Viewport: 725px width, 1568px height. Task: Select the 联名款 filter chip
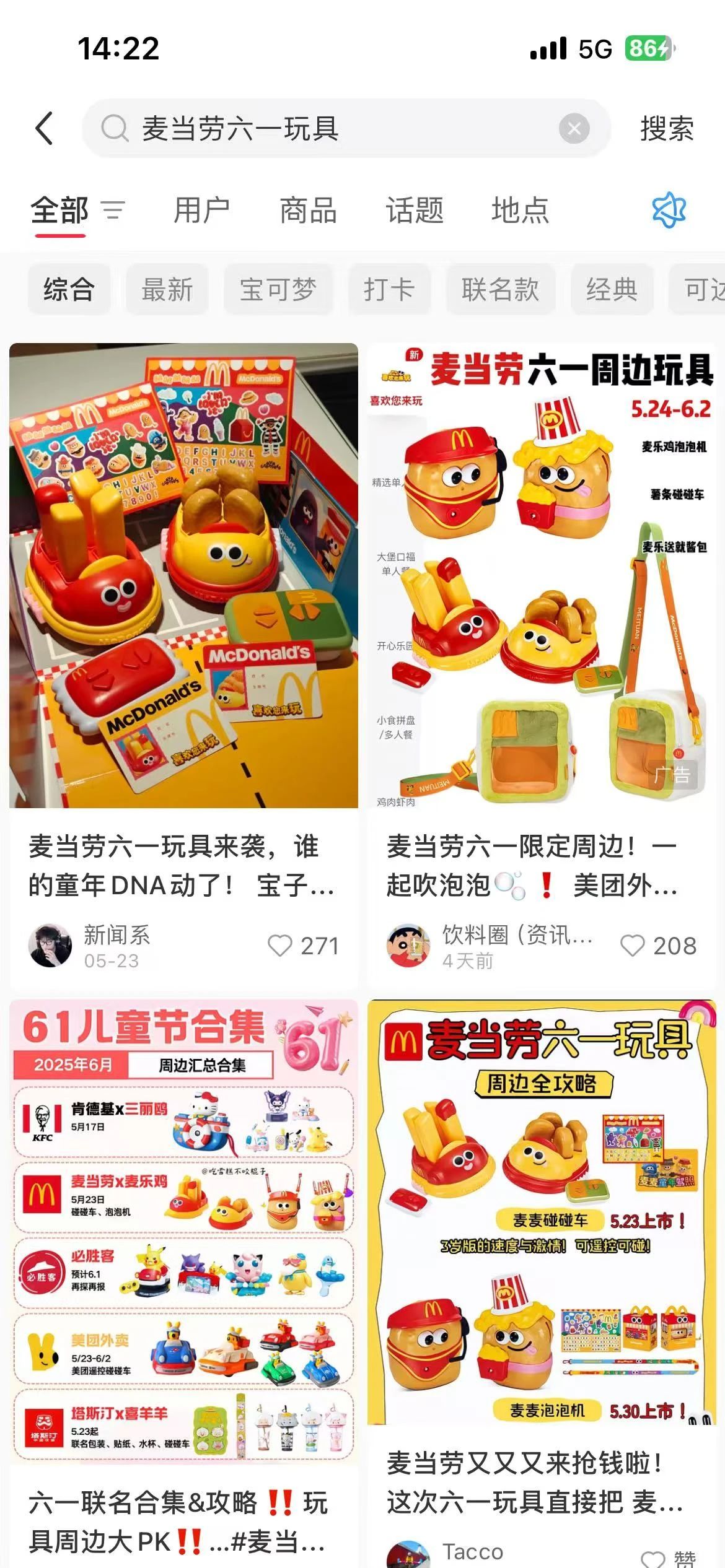500,289
